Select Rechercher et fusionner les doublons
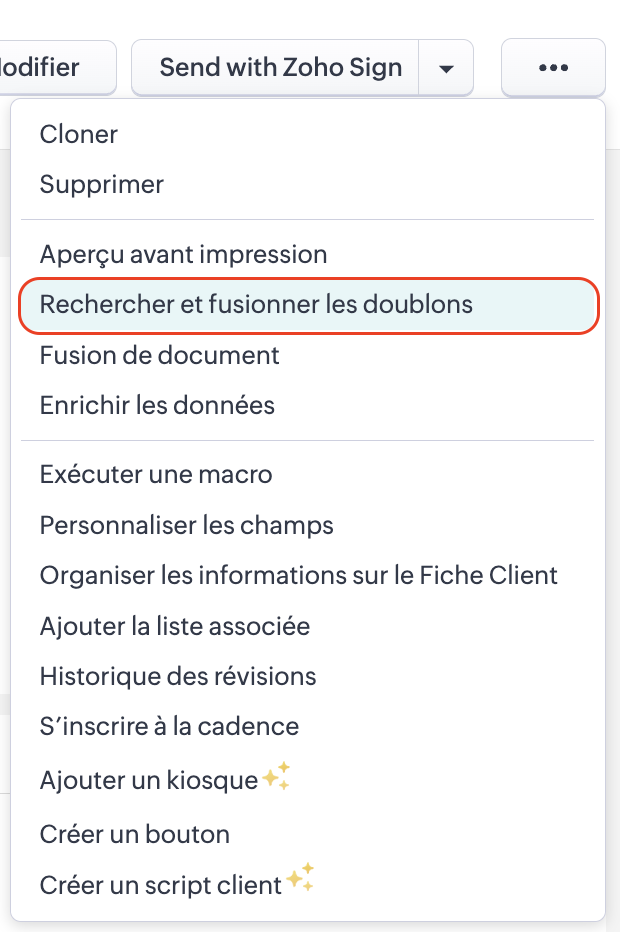Image resolution: width=620 pixels, height=932 pixels. coord(256,304)
